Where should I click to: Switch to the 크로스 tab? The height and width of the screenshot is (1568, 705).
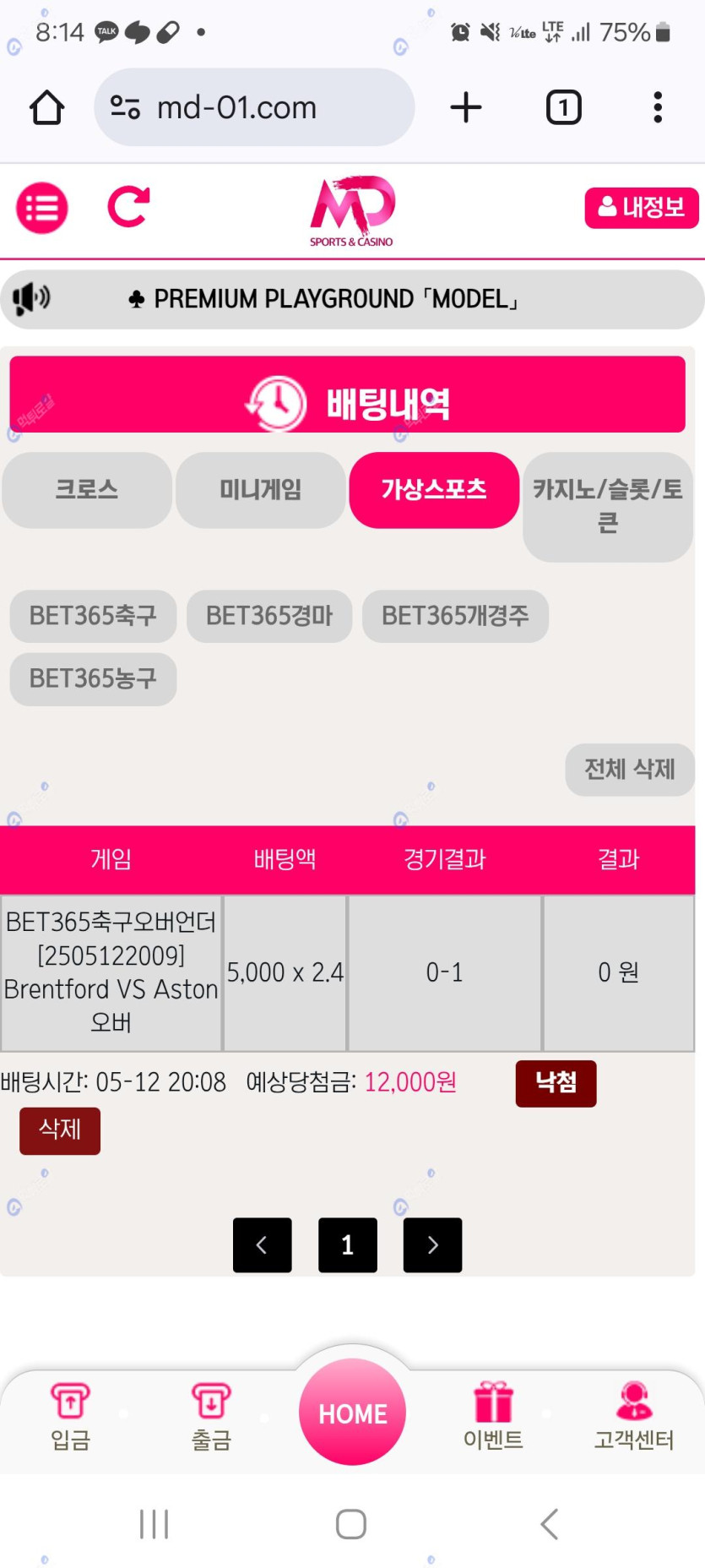tap(87, 490)
